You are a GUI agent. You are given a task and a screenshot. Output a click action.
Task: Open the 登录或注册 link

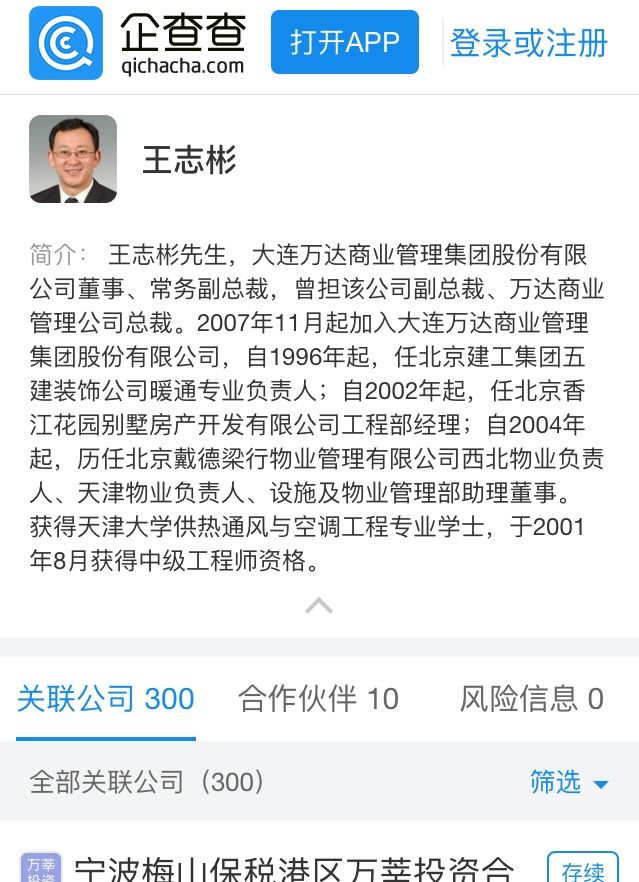[528, 43]
